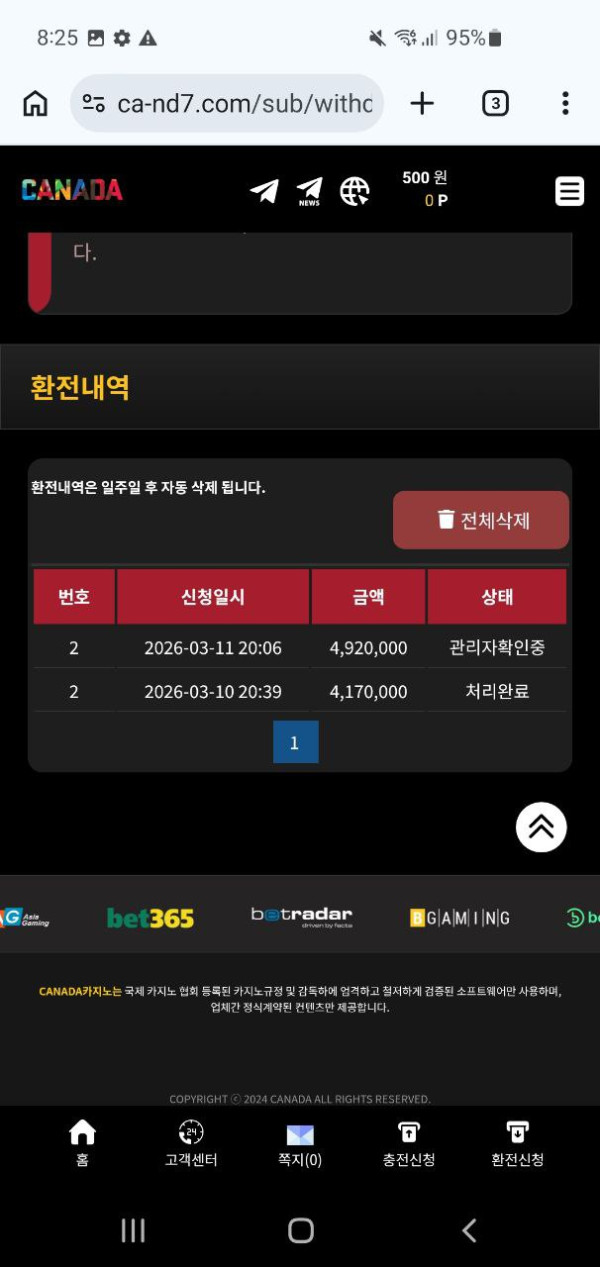Open 쪽지 messages inbox
The height and width of the screenshot is (1267, 600).
point(300,1143)
